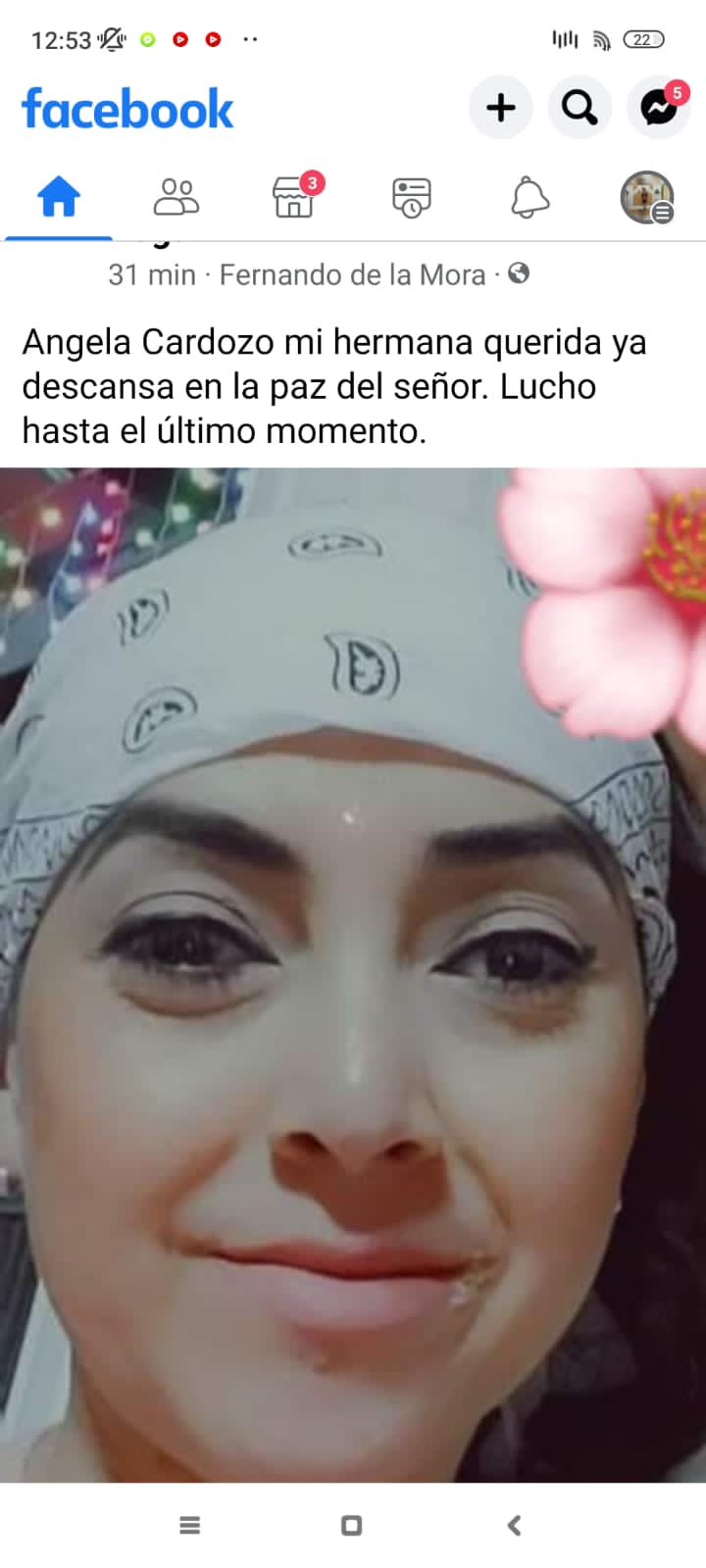Image resolution: width=706 pixels, height=1568 pixels.
Task: Open recent apps from navigation bar
Action: pos(190,1525)
